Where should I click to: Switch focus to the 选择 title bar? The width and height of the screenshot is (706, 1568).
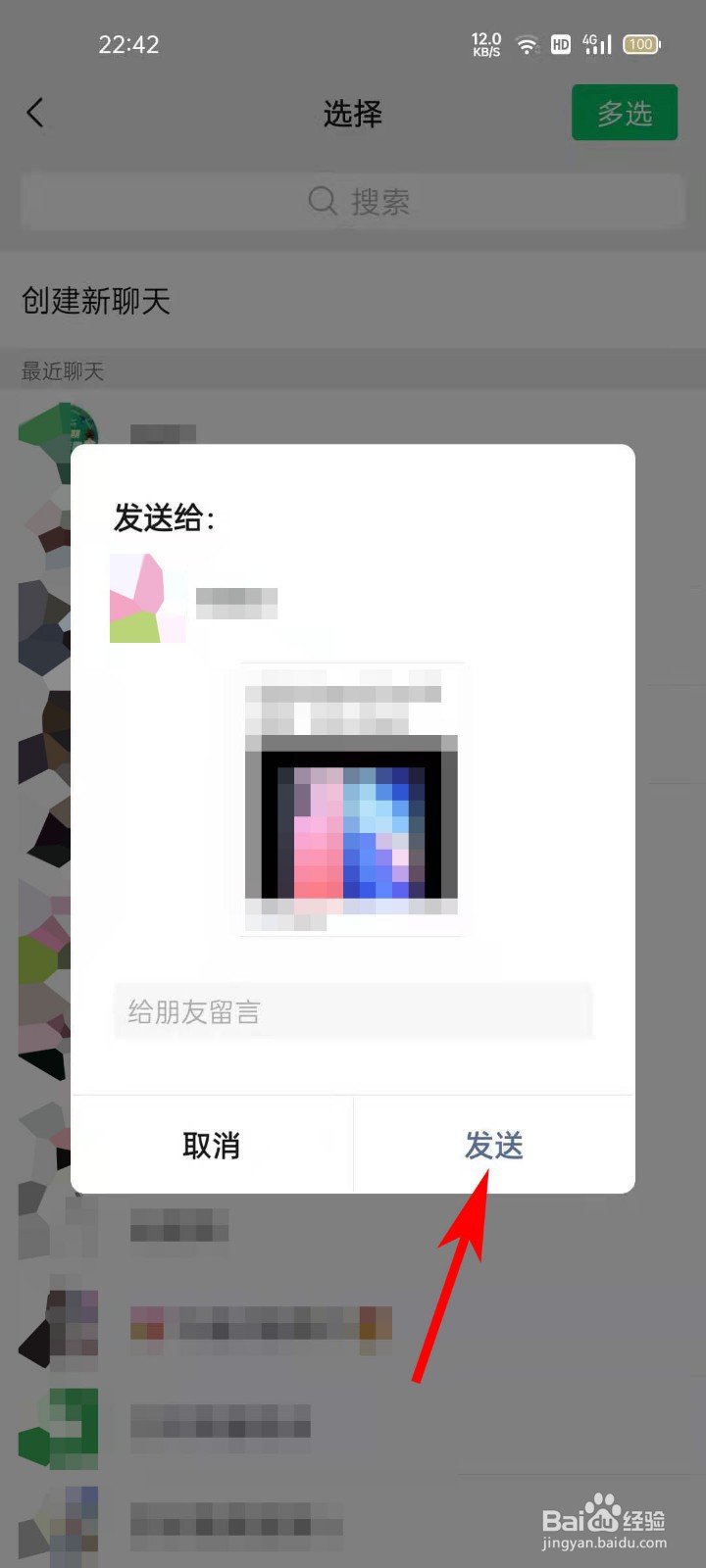coord(353,114)
